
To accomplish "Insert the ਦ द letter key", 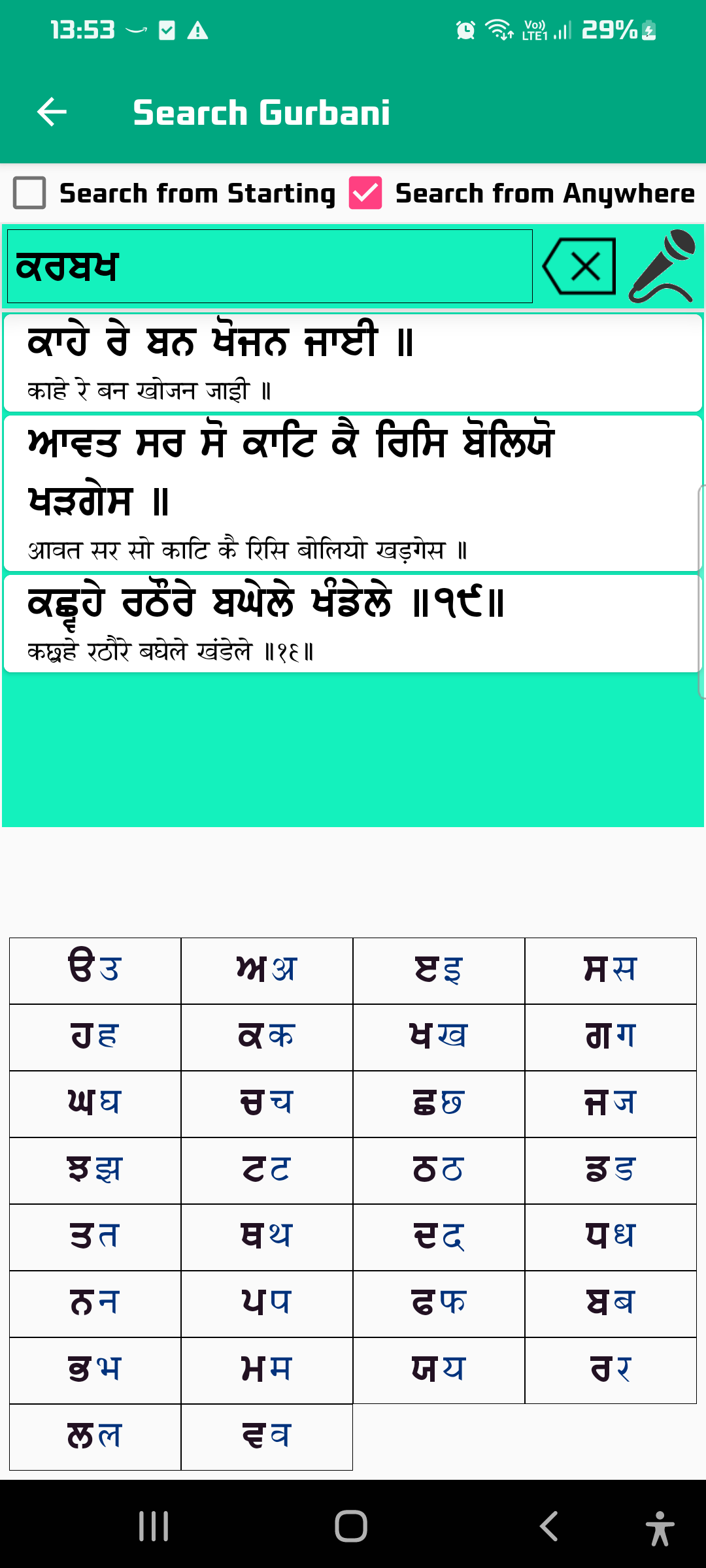I will pyautogui.click(x=439, y=1237).
